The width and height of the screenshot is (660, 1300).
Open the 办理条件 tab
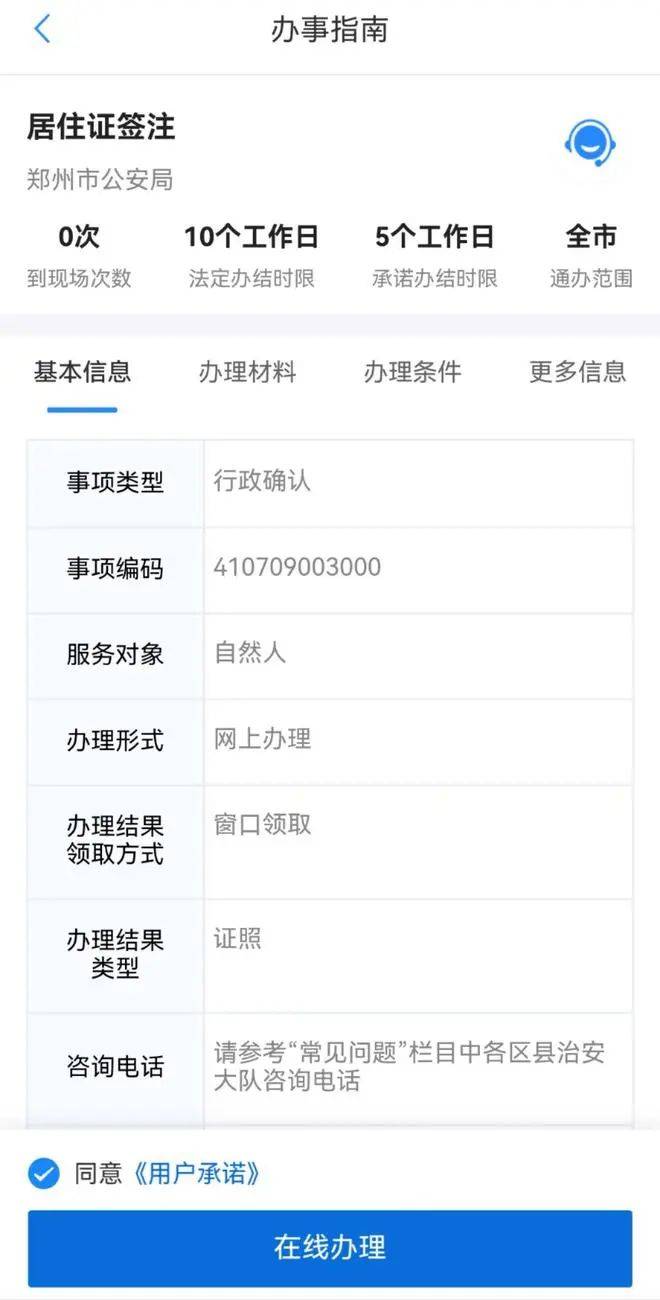pyautogui.click(x=412, y=372)
